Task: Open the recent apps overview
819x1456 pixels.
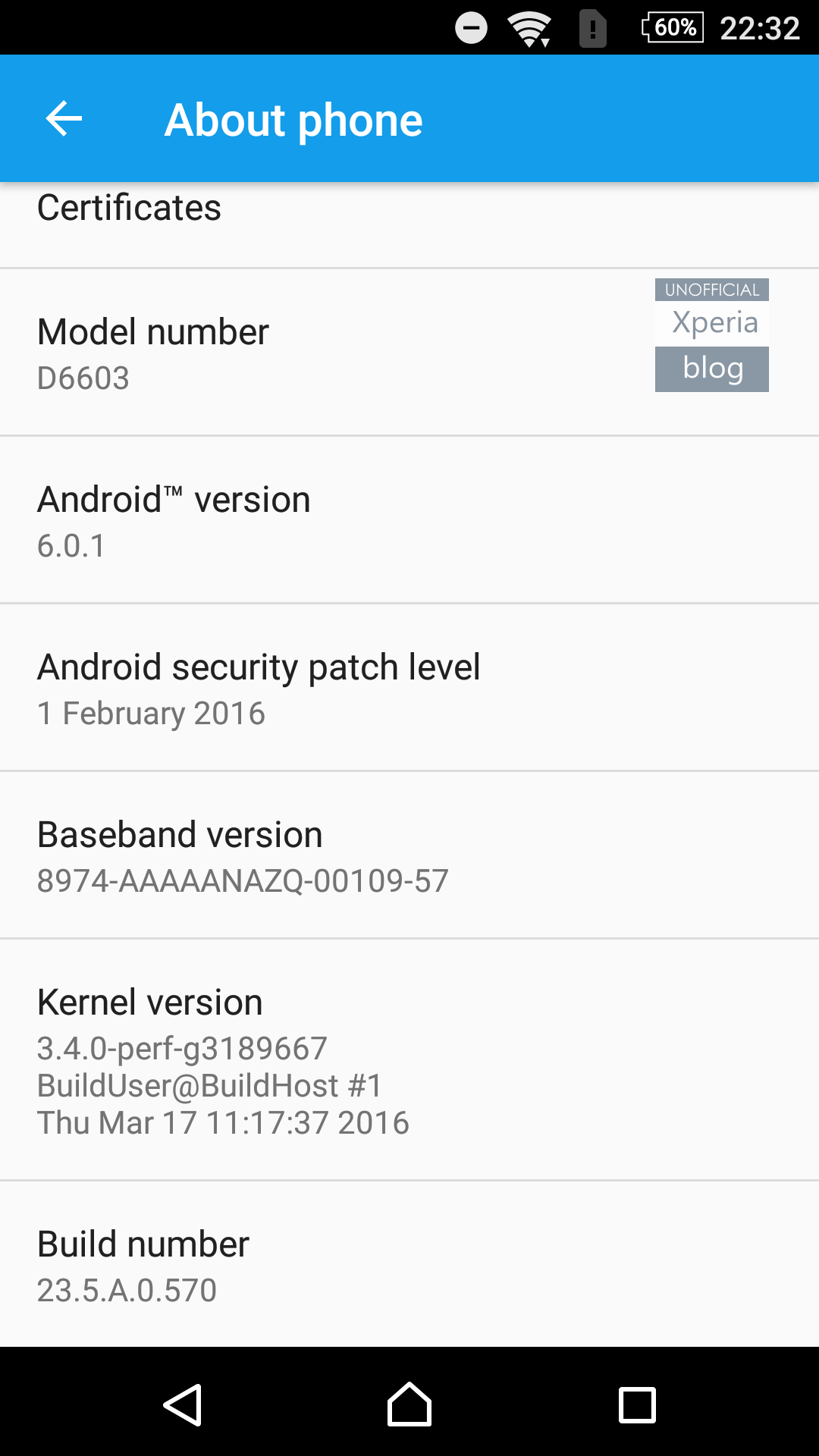Action: (x=637, y=1404)
